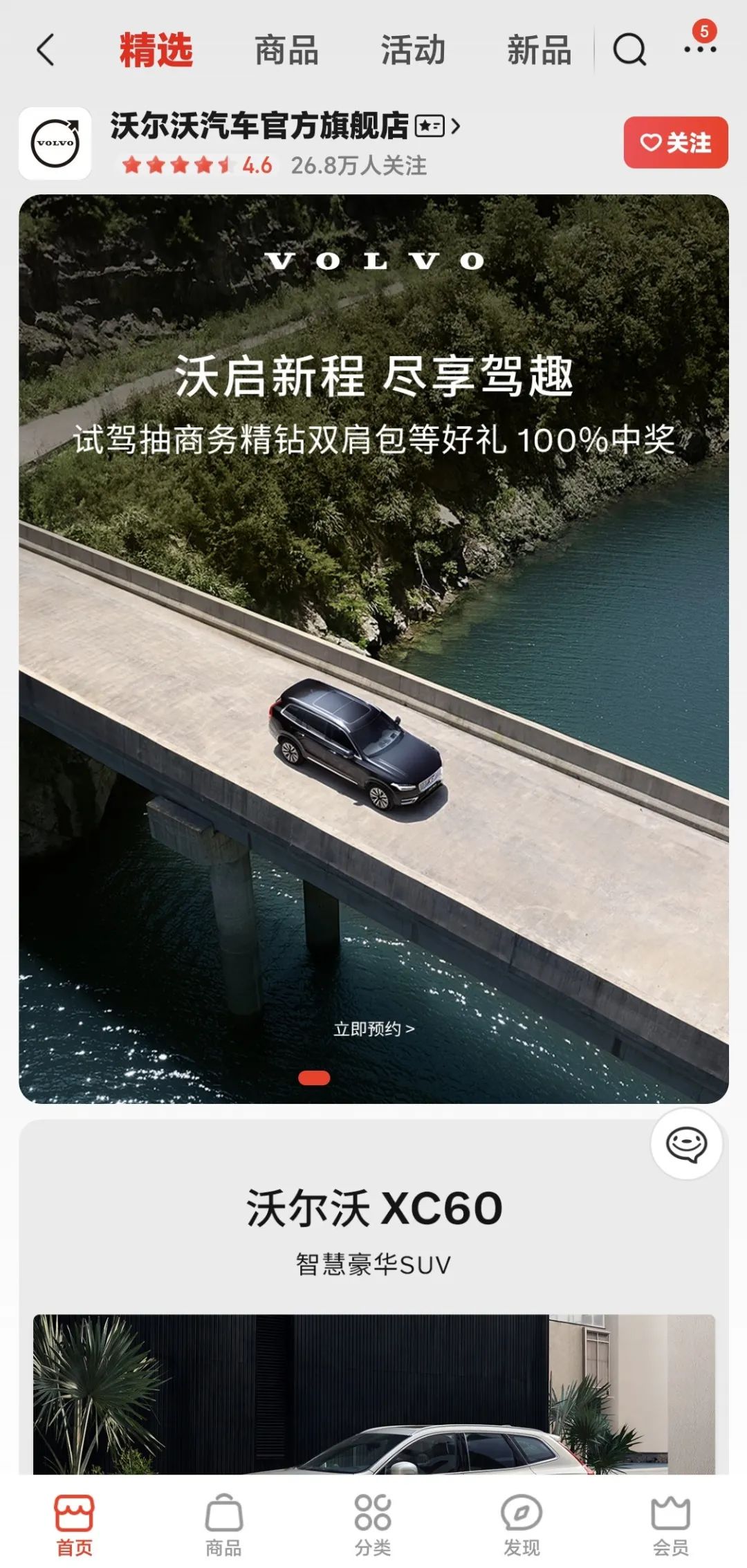Image resolution: width=747 pixels, height=1568 pixels.
Task: Go back to the previous page
Action: 46,50
